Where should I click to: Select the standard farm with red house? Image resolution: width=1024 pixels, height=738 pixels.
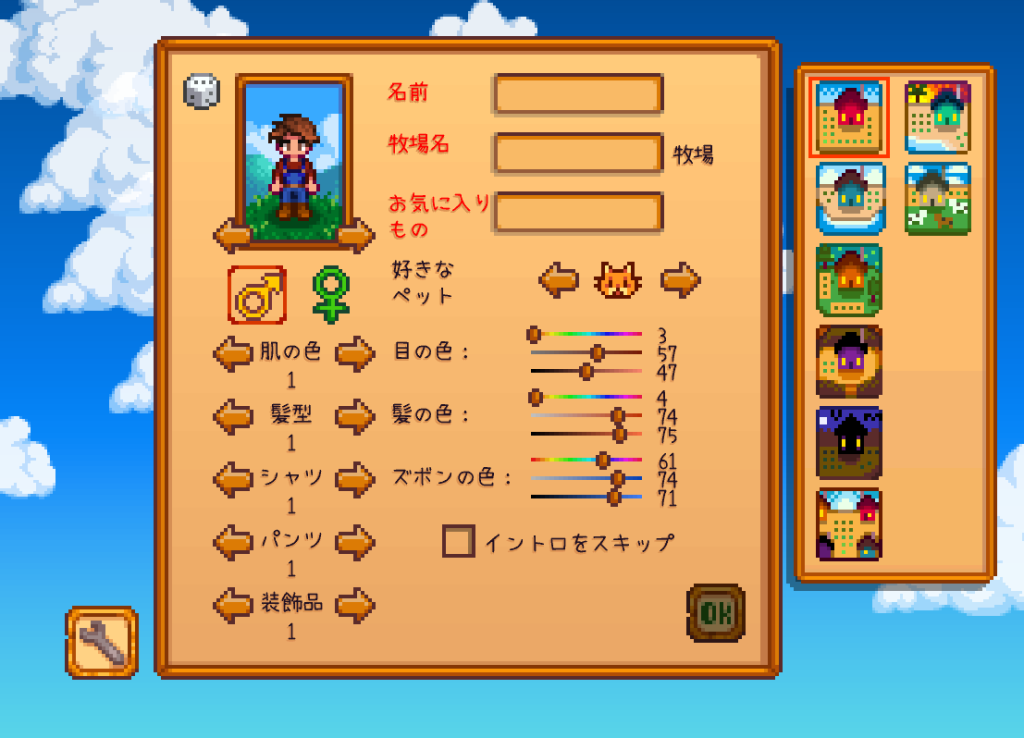coord(849,117)
